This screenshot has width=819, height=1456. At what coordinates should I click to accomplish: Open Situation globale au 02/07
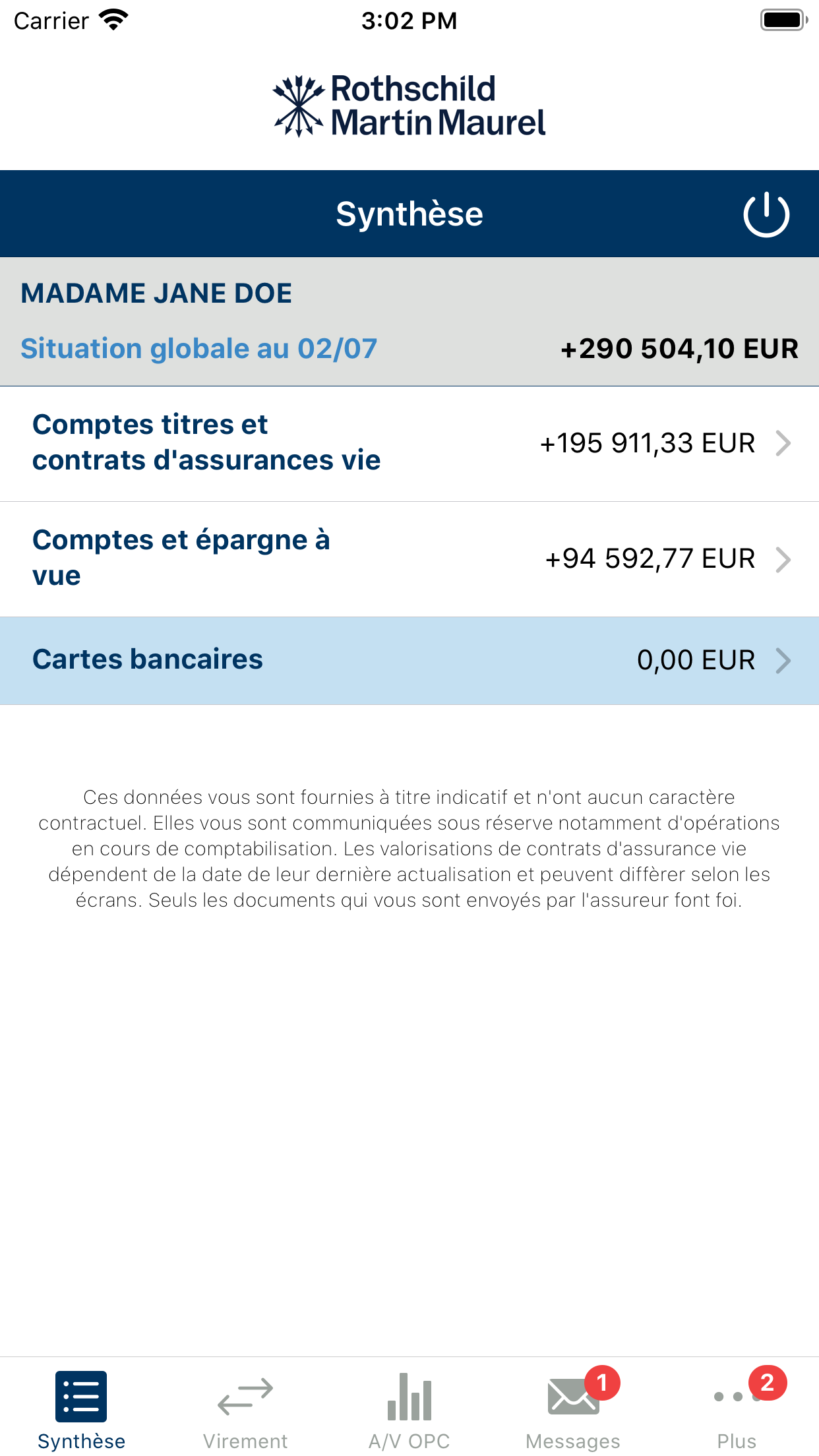[x=197, y=348]
